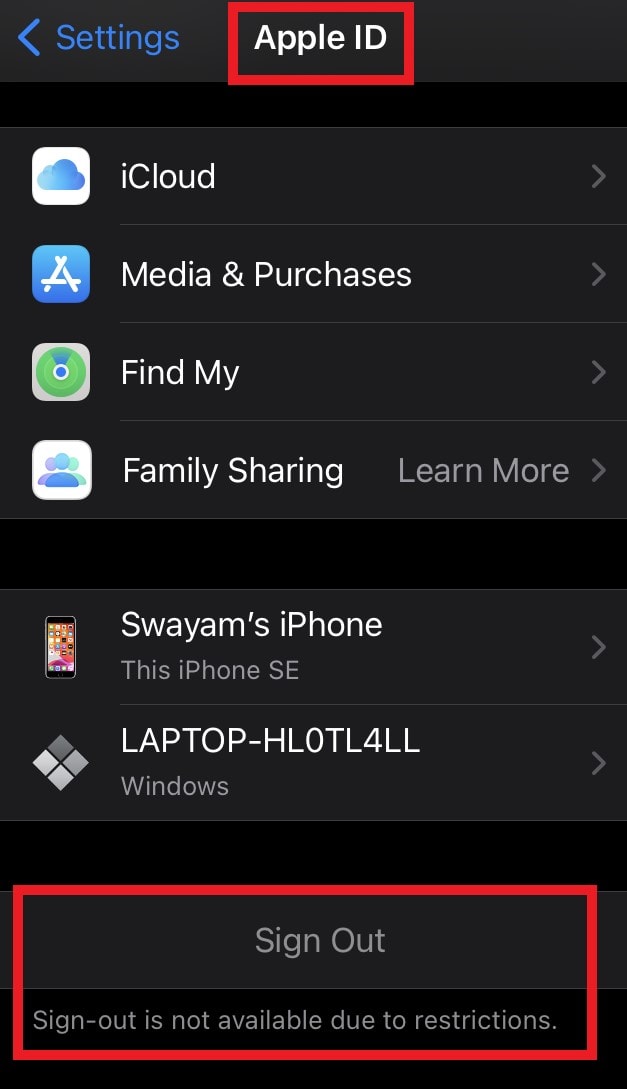Screen dimensions: 627x1089
Task: Open the iCloud settings row
Action: pos(313,176)
